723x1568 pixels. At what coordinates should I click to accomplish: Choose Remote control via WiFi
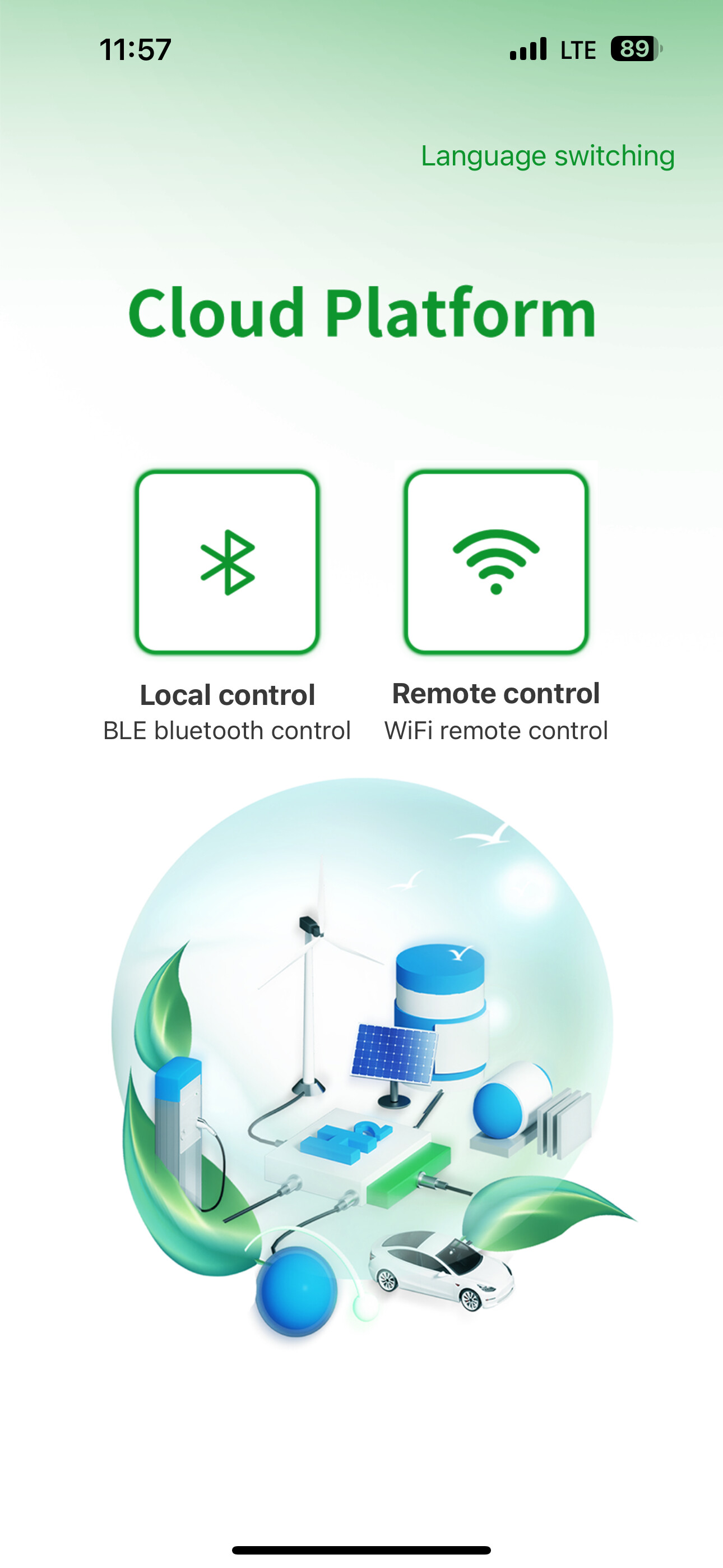[496, 562]
